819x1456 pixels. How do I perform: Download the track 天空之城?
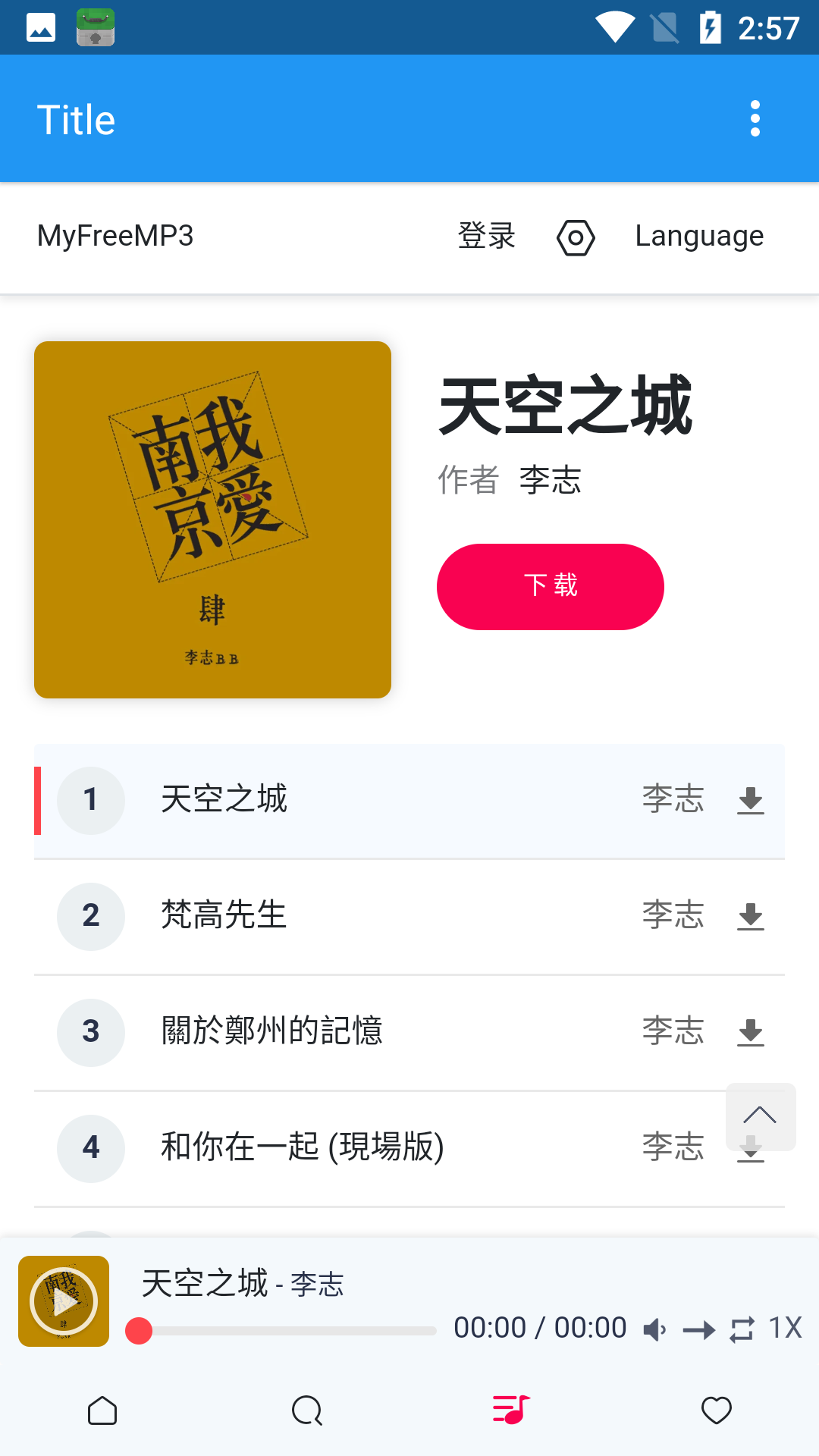click(751, 801)
